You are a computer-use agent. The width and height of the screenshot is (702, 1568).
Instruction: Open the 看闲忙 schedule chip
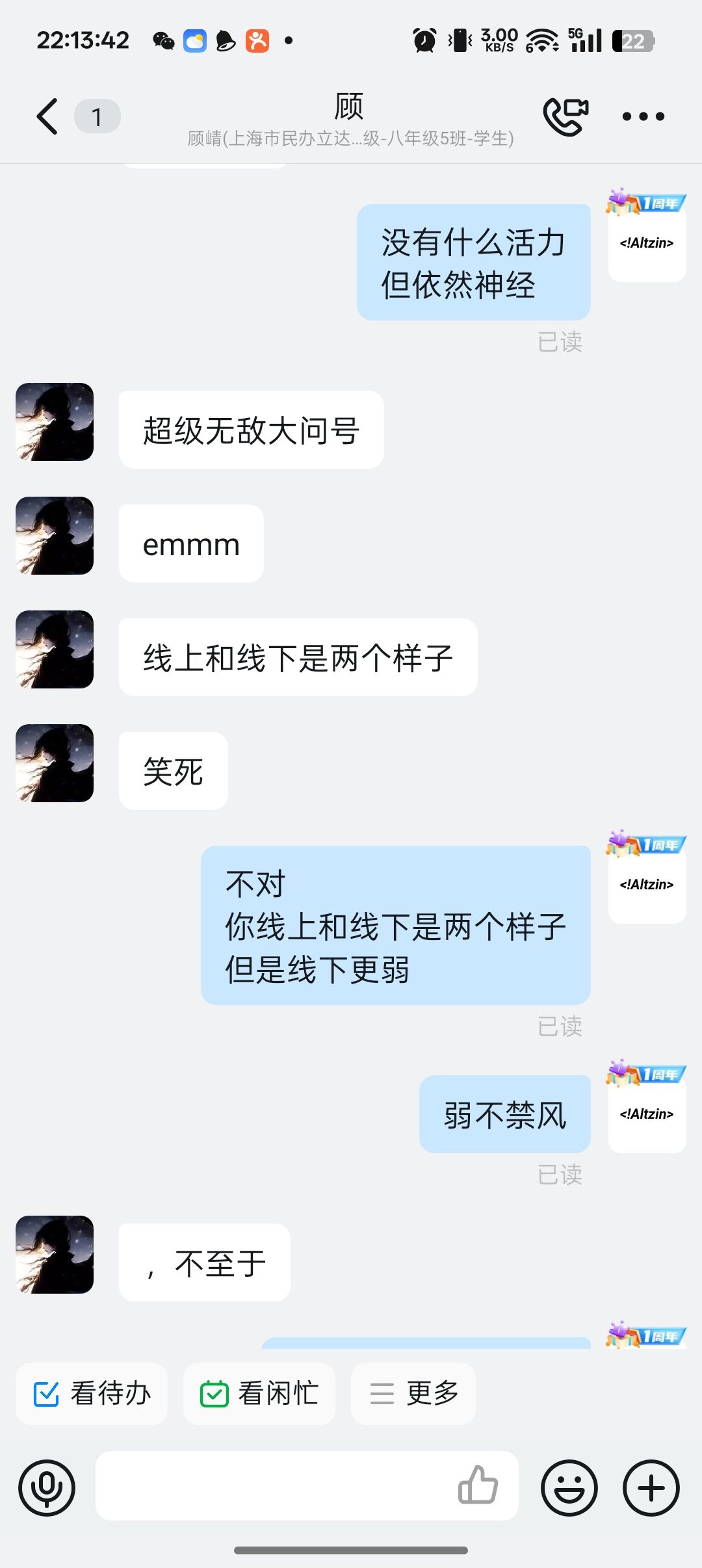tap(259, 1393)
